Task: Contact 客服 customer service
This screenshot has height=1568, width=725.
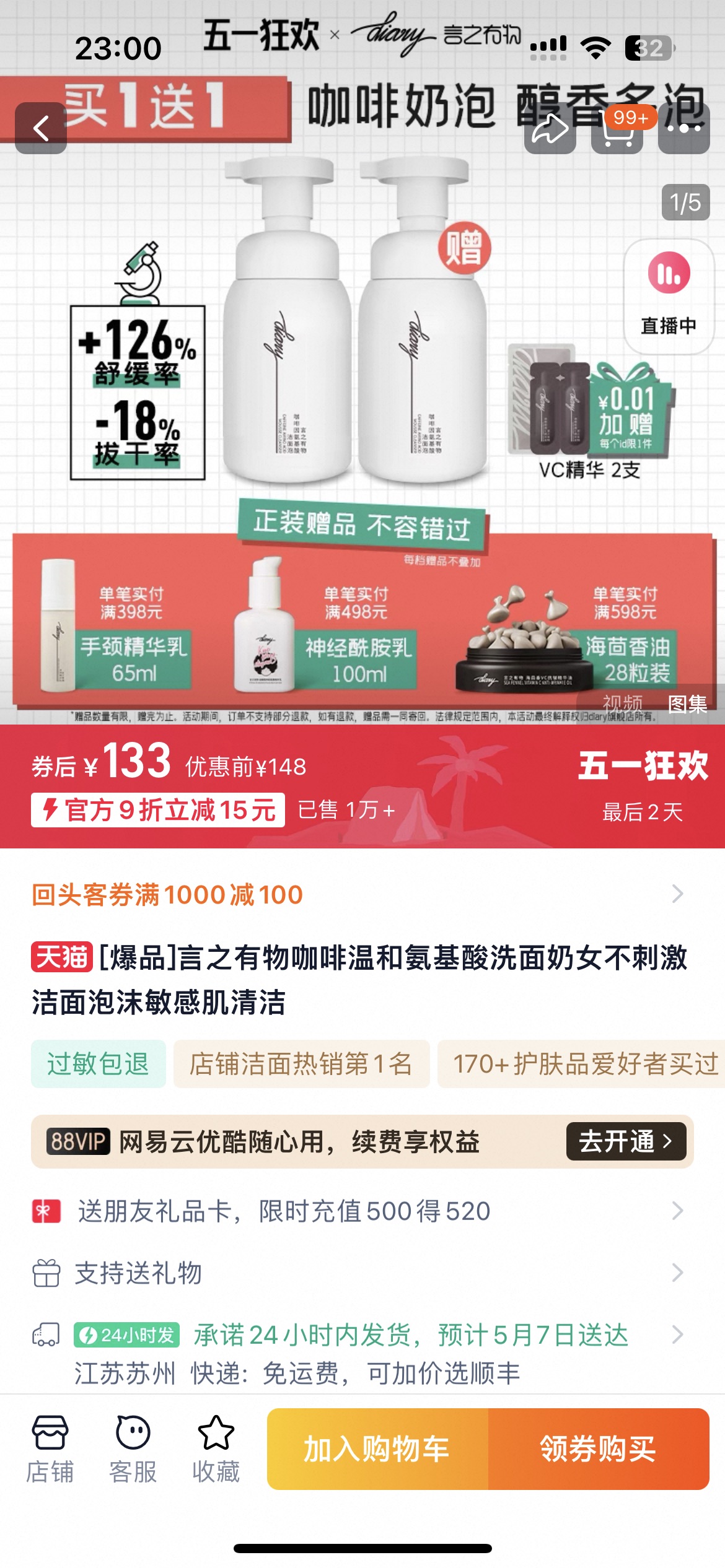Action: click(x=133, y=1449)
